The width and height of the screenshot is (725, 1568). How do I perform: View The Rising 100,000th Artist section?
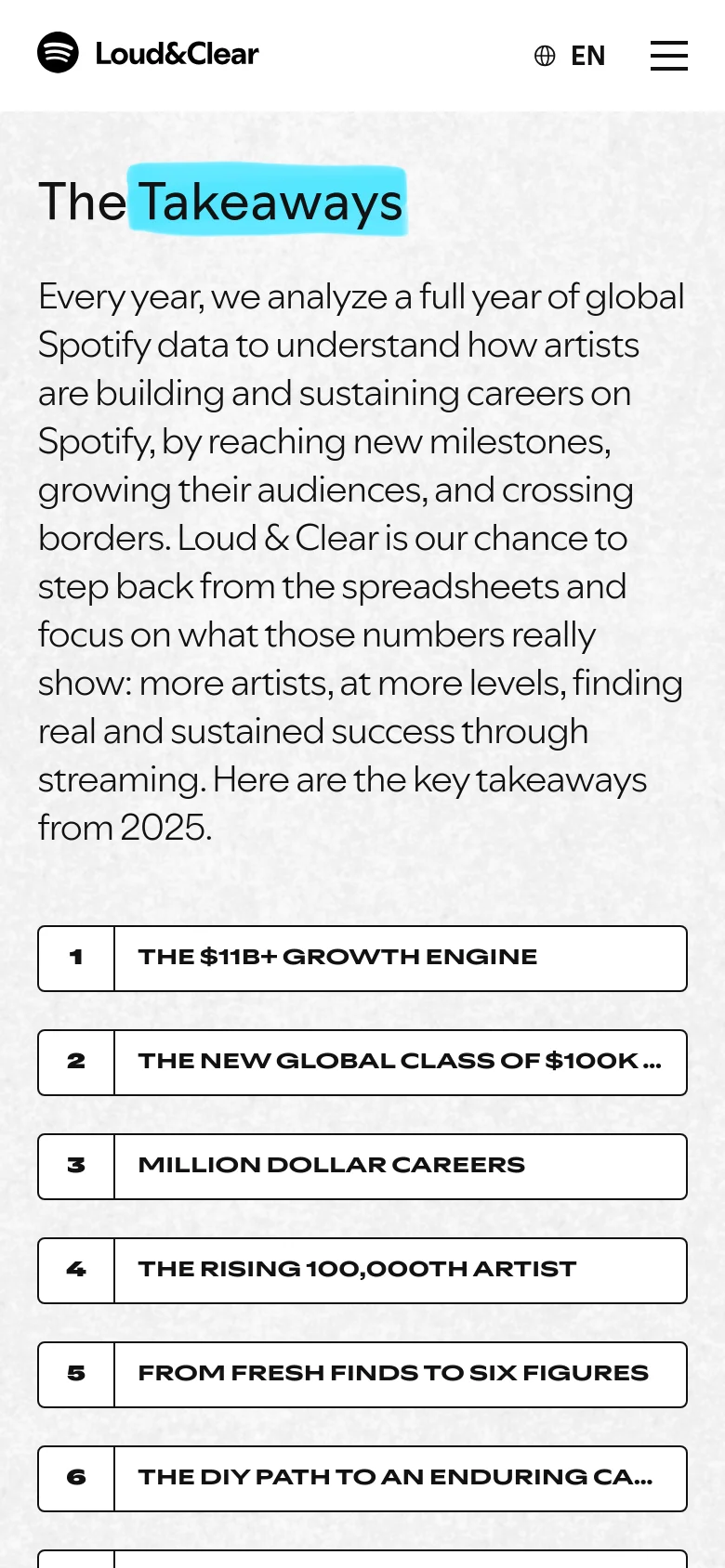tap(362, 1270)
